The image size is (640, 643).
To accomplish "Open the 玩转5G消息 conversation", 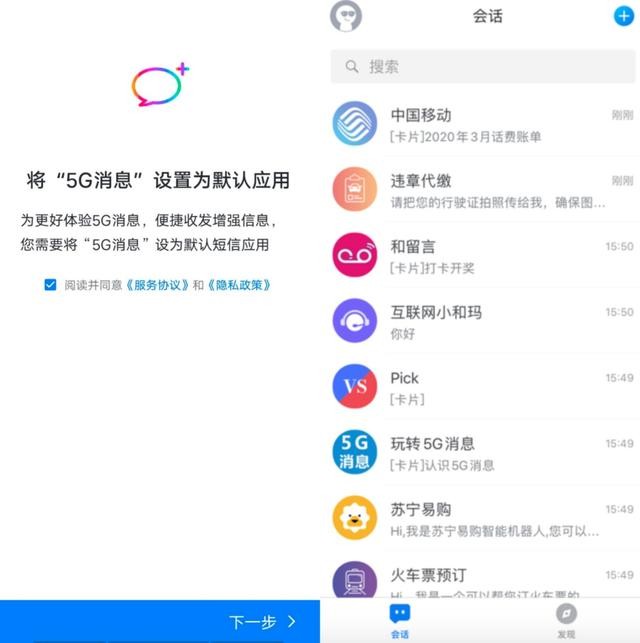I will (x=483, y=453).
